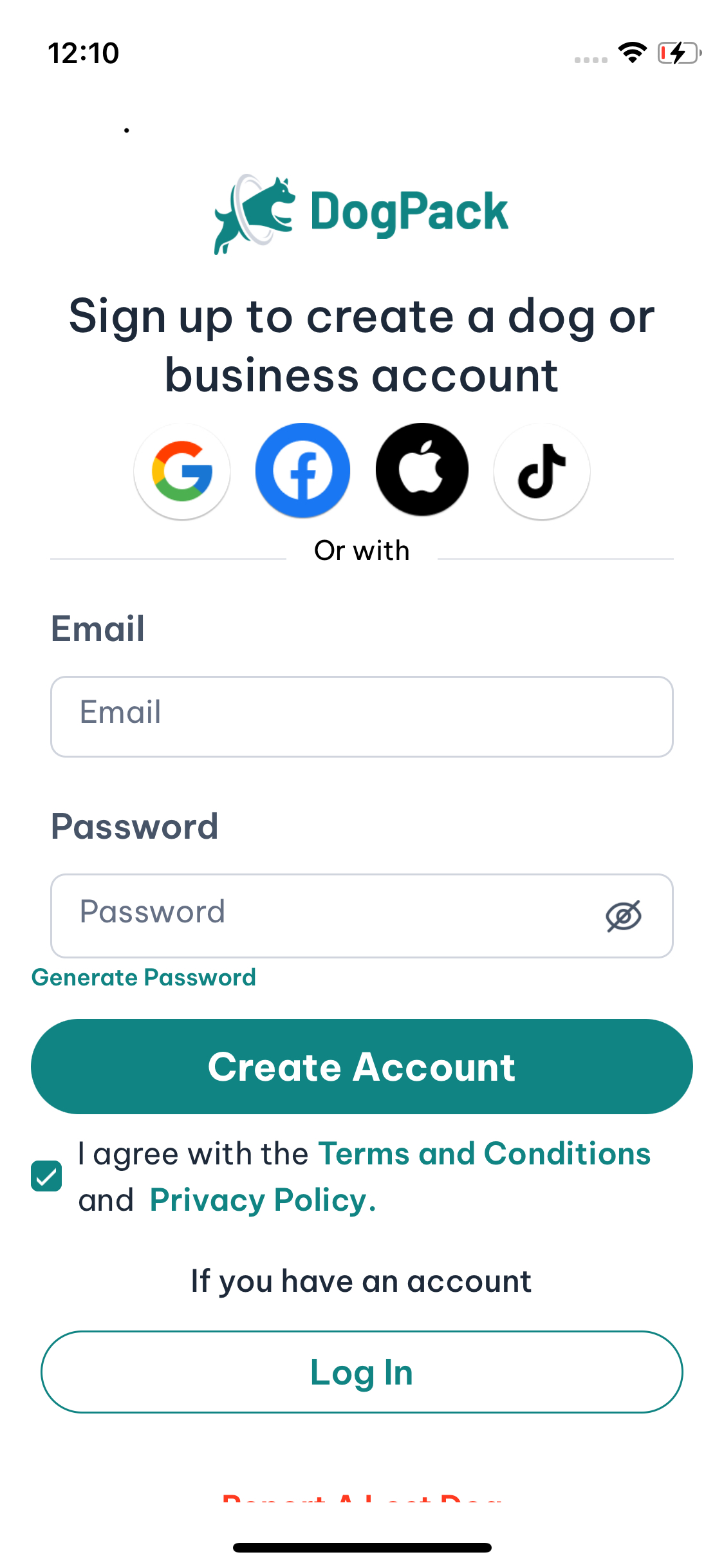This screenshot has height=1568, width=724.
Task: View the Privacy Policy
Action: tap(262, 1200)
